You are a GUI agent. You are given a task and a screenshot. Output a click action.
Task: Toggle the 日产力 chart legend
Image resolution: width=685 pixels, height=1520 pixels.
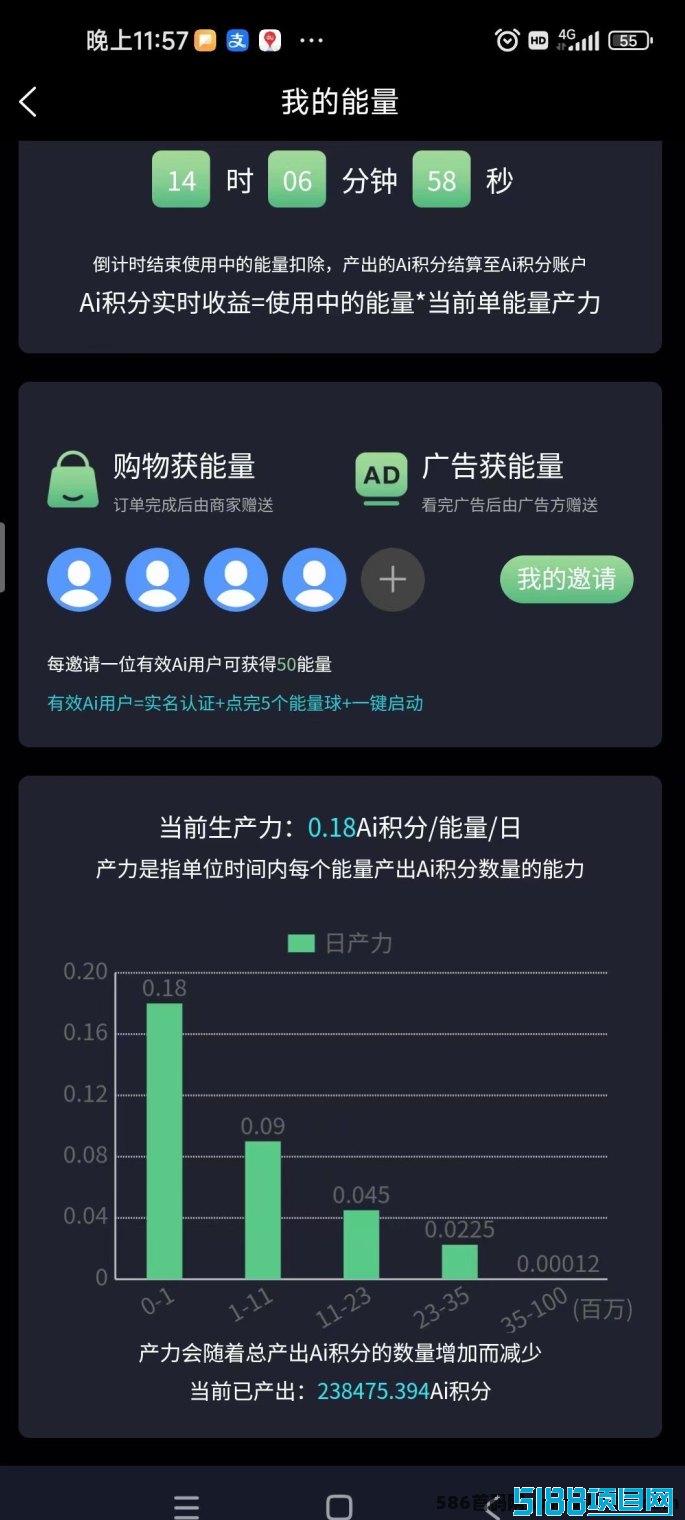pos(340,943)
